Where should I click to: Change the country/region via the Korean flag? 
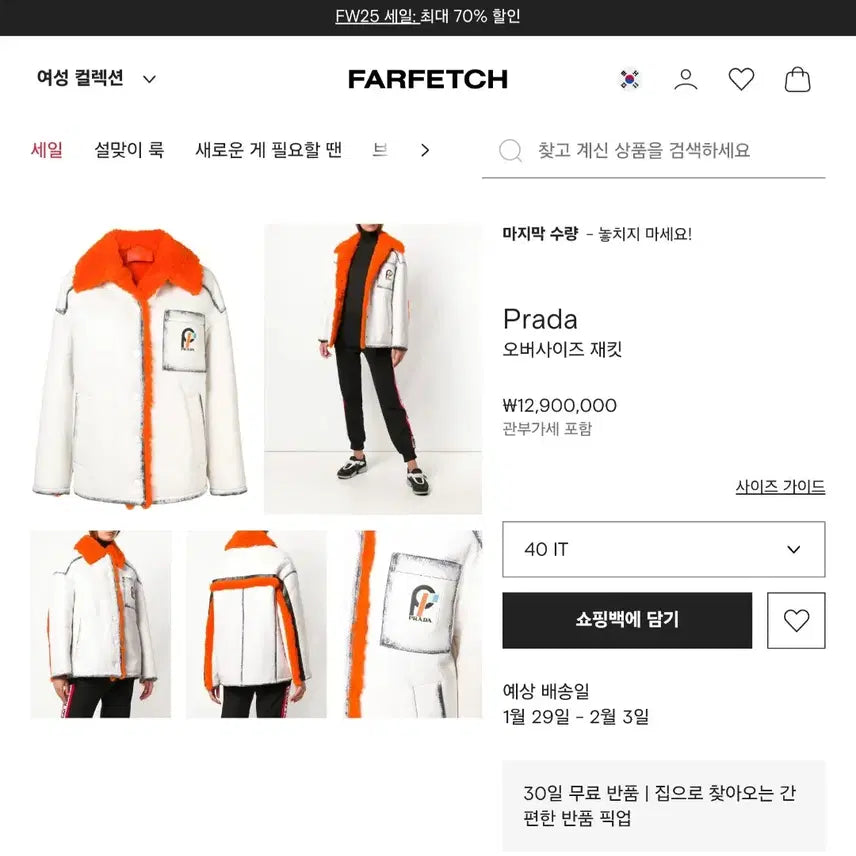(629, 79)
